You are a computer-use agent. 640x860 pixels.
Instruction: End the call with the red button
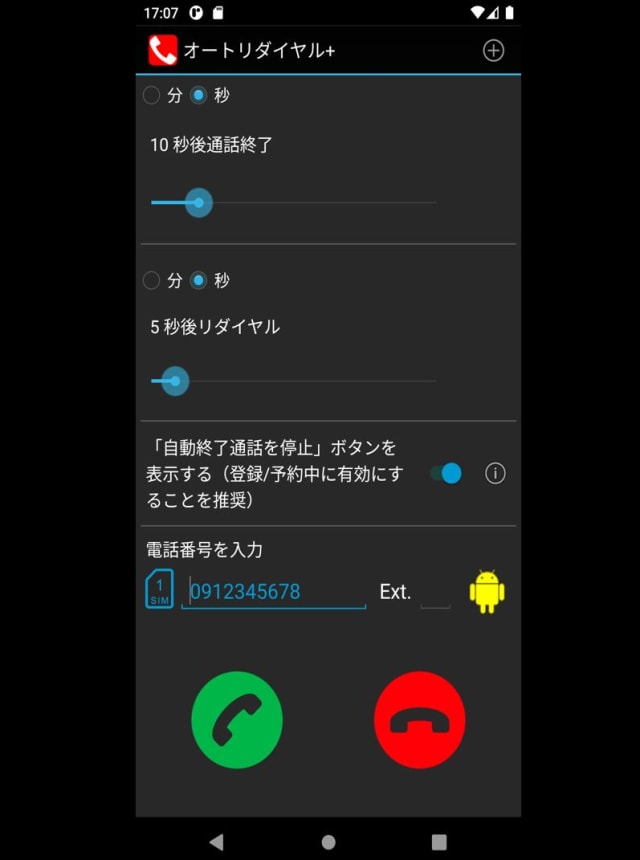click(x=419, y=720)
